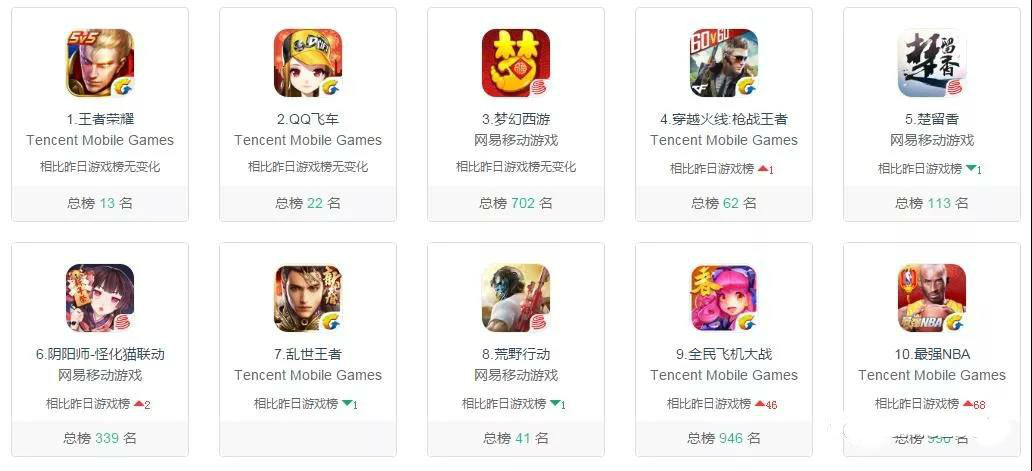This screenshot has height=471, width=1032.
Task: Select the 楚留香 game card
Action: point(932,64)
